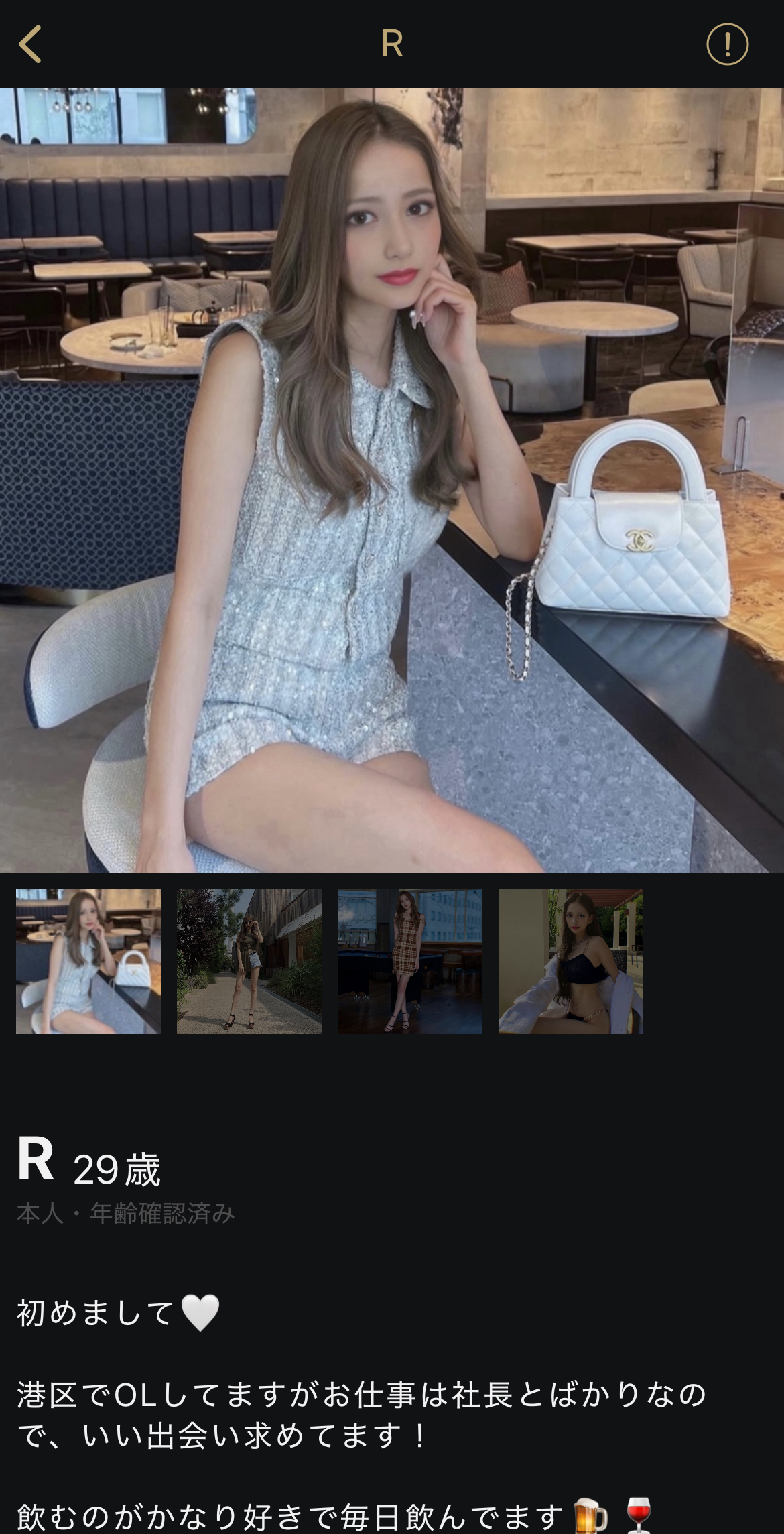The image size is (784, 1534).
Task: Select the fourth thumbnail with black top
Action: (x=571, y=961)
